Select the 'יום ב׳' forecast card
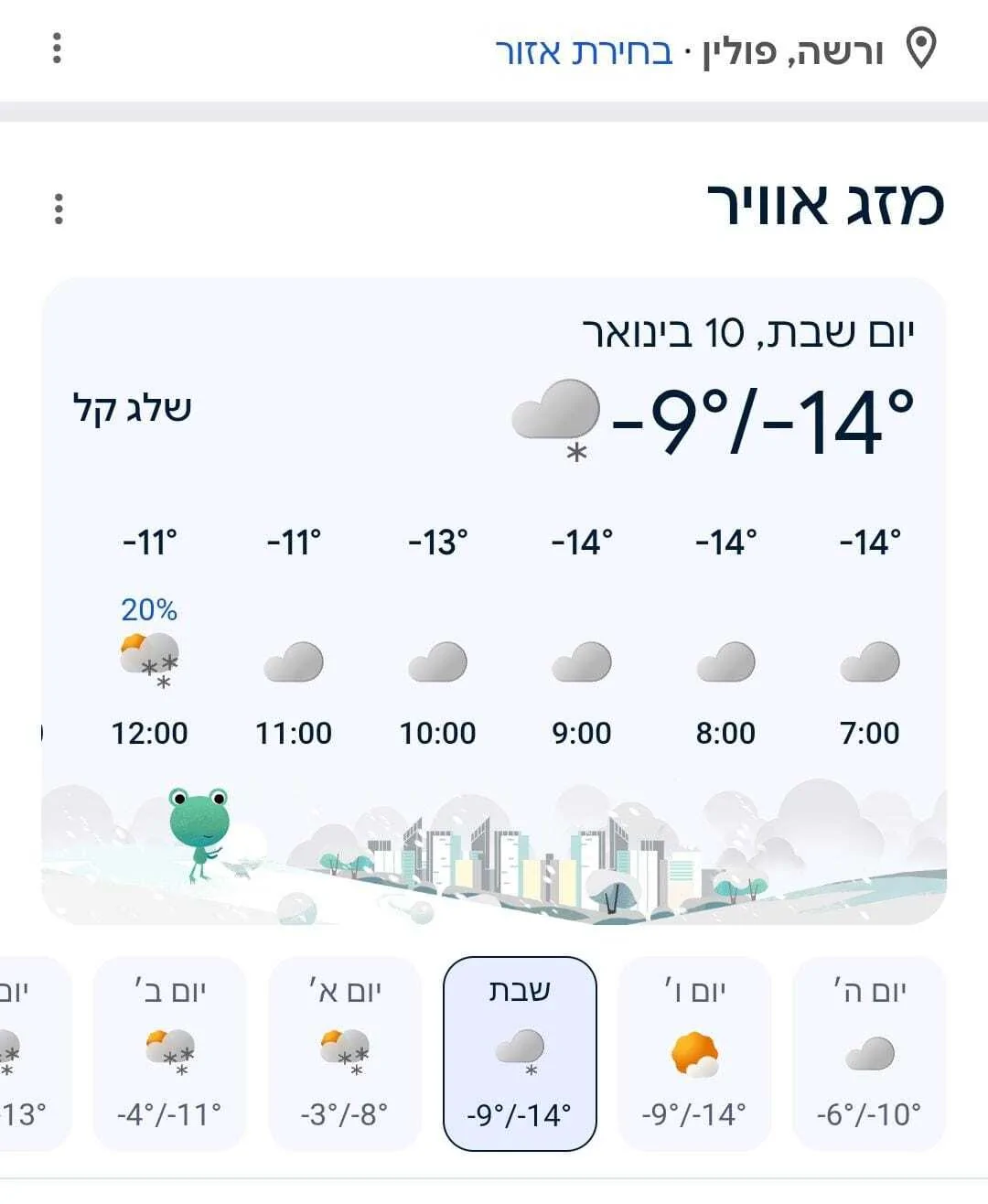988x1204 pixels. [169, 1053]
